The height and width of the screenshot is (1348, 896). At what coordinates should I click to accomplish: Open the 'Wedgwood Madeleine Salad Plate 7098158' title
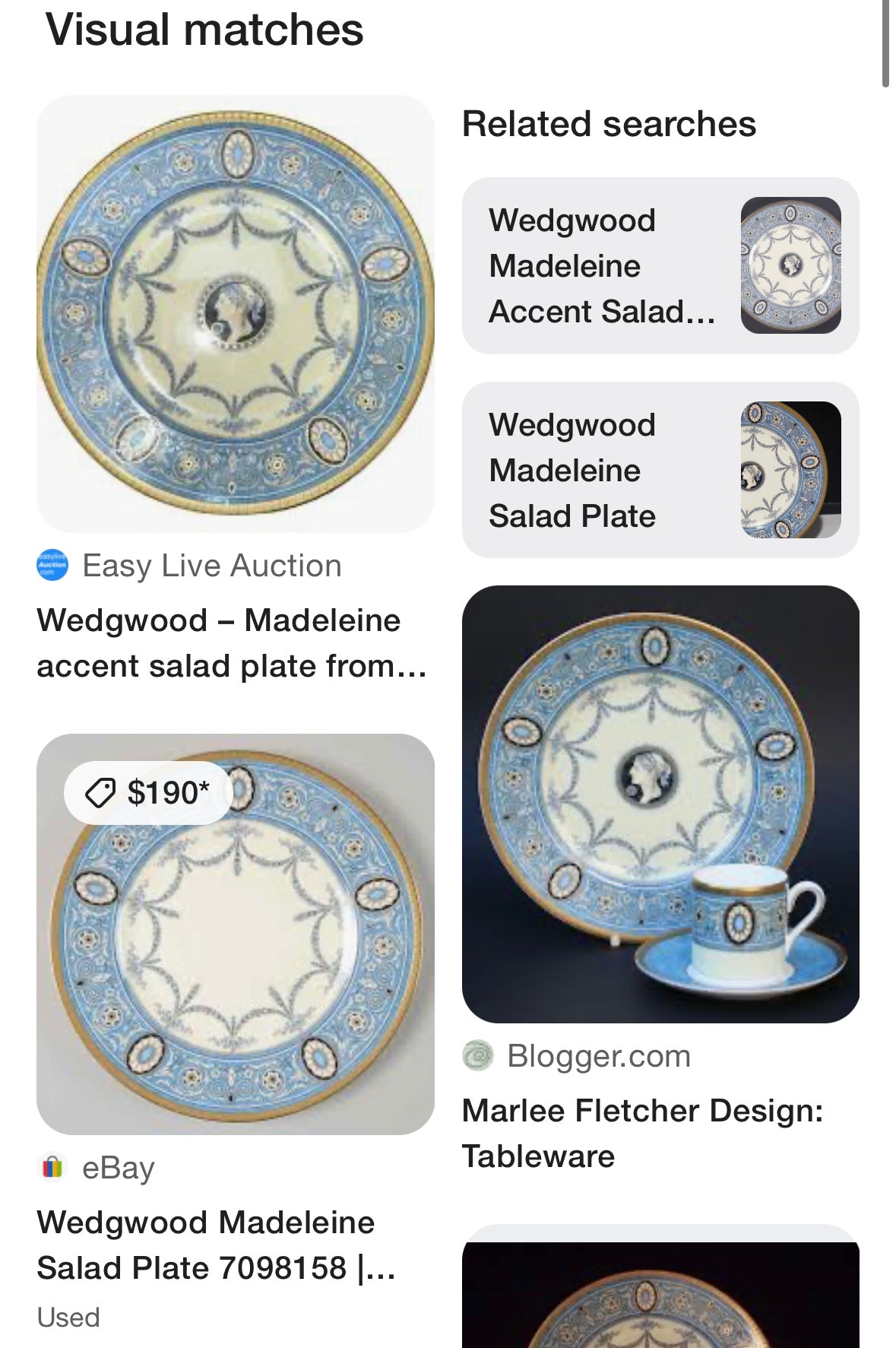tap(216, 1245)
